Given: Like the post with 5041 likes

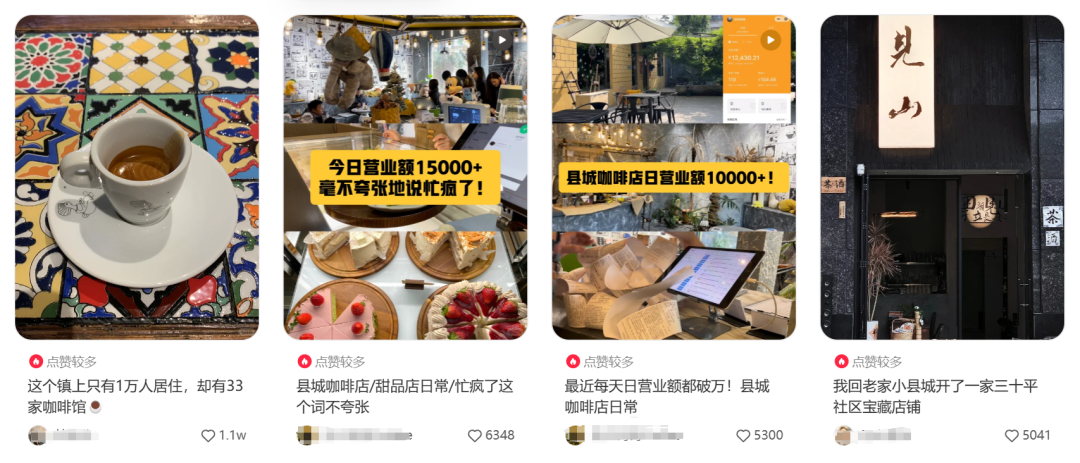Looking at the screenshot, I should (x=1012, y=436).
